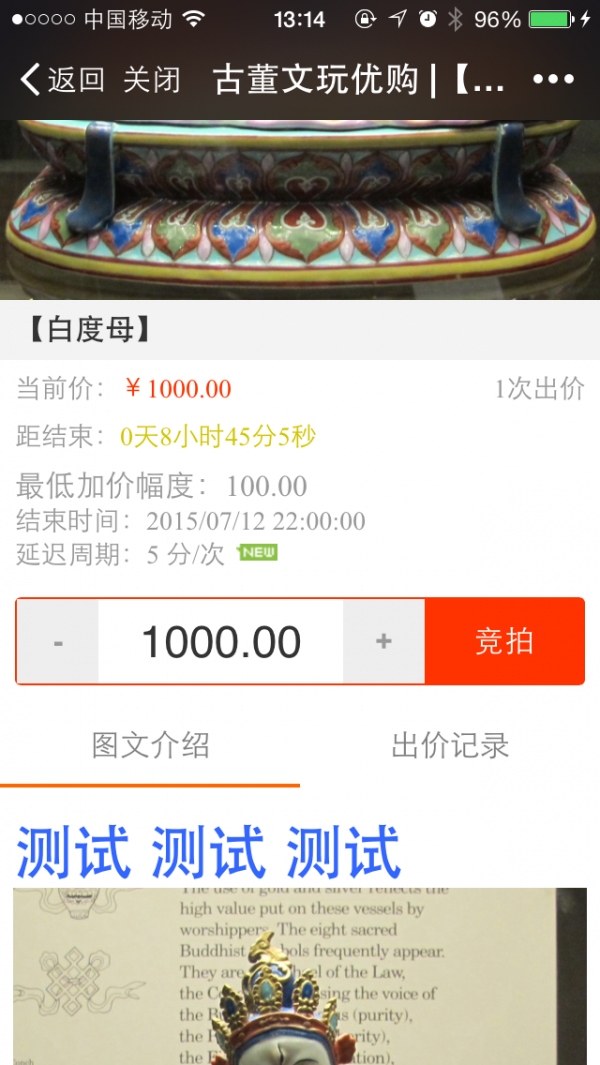Increase the bid with the plus button

(x=384, y=642)
